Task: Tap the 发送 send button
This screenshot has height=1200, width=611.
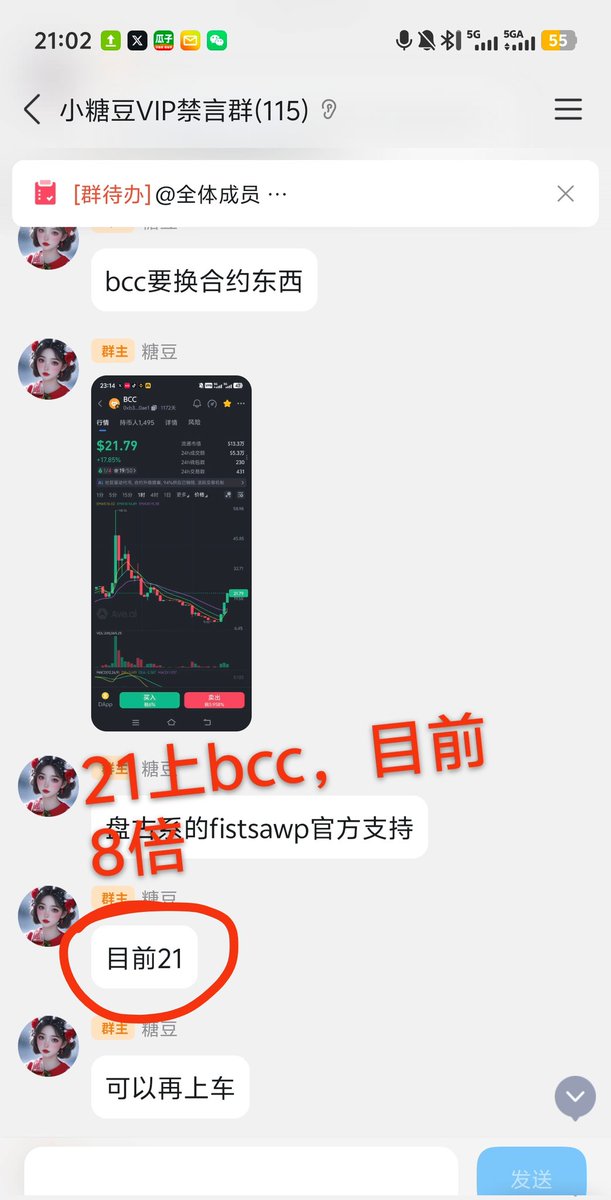Action: [531, 1176]
